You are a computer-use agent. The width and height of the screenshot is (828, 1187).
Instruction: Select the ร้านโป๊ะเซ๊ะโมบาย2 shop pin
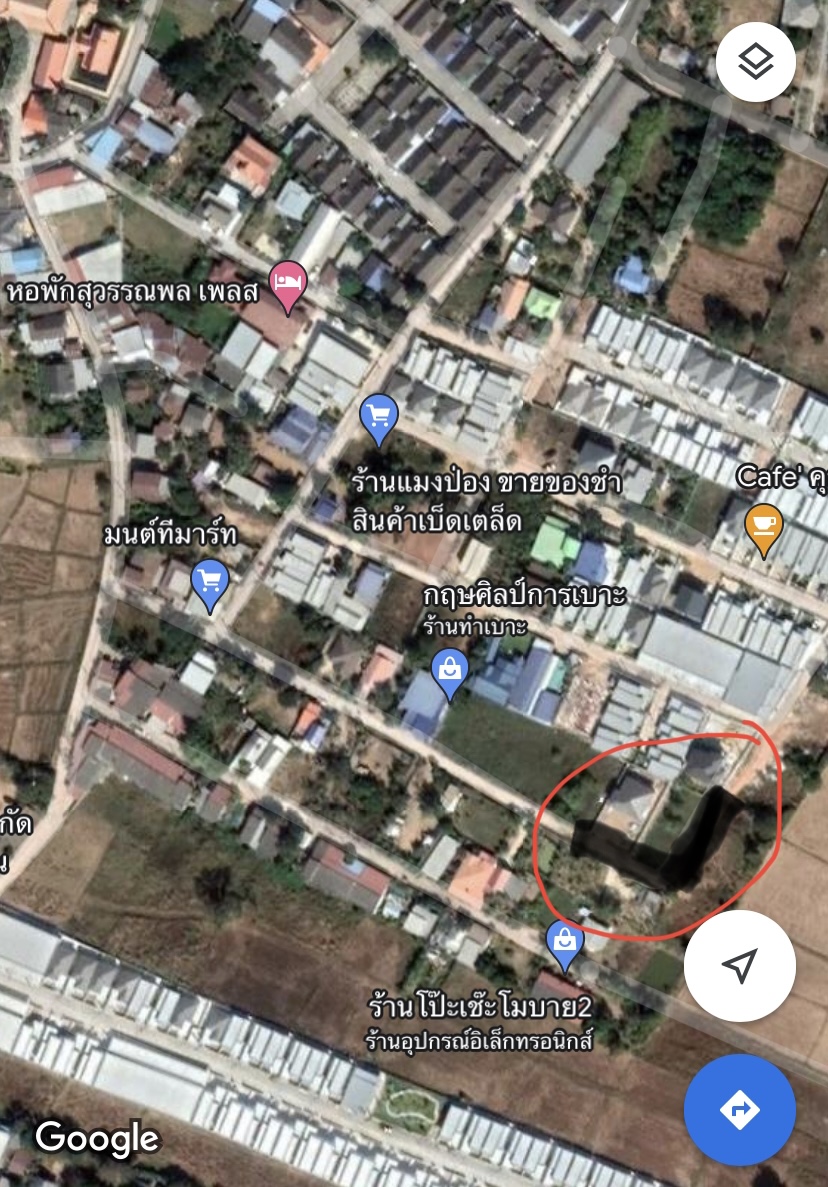[x=565, y=942]
